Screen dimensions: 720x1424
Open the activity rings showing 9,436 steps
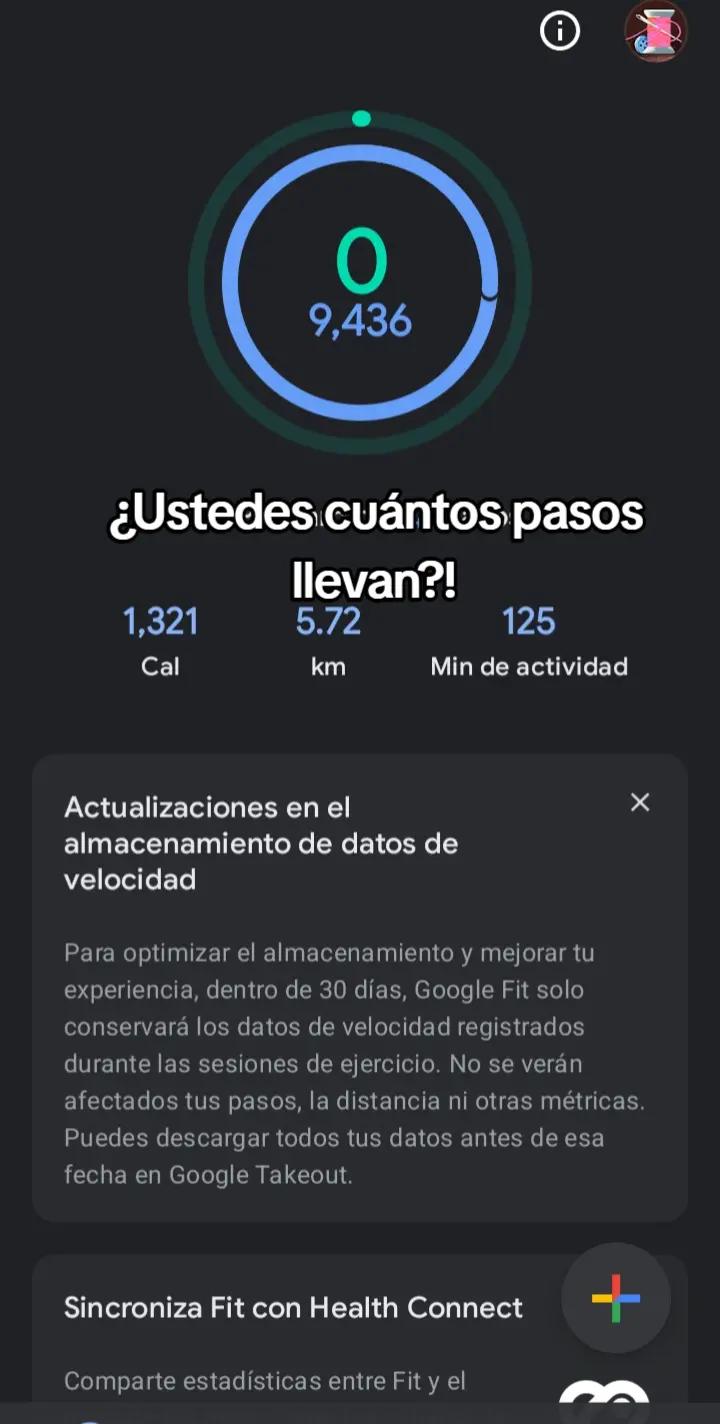(x=360, y=283)
